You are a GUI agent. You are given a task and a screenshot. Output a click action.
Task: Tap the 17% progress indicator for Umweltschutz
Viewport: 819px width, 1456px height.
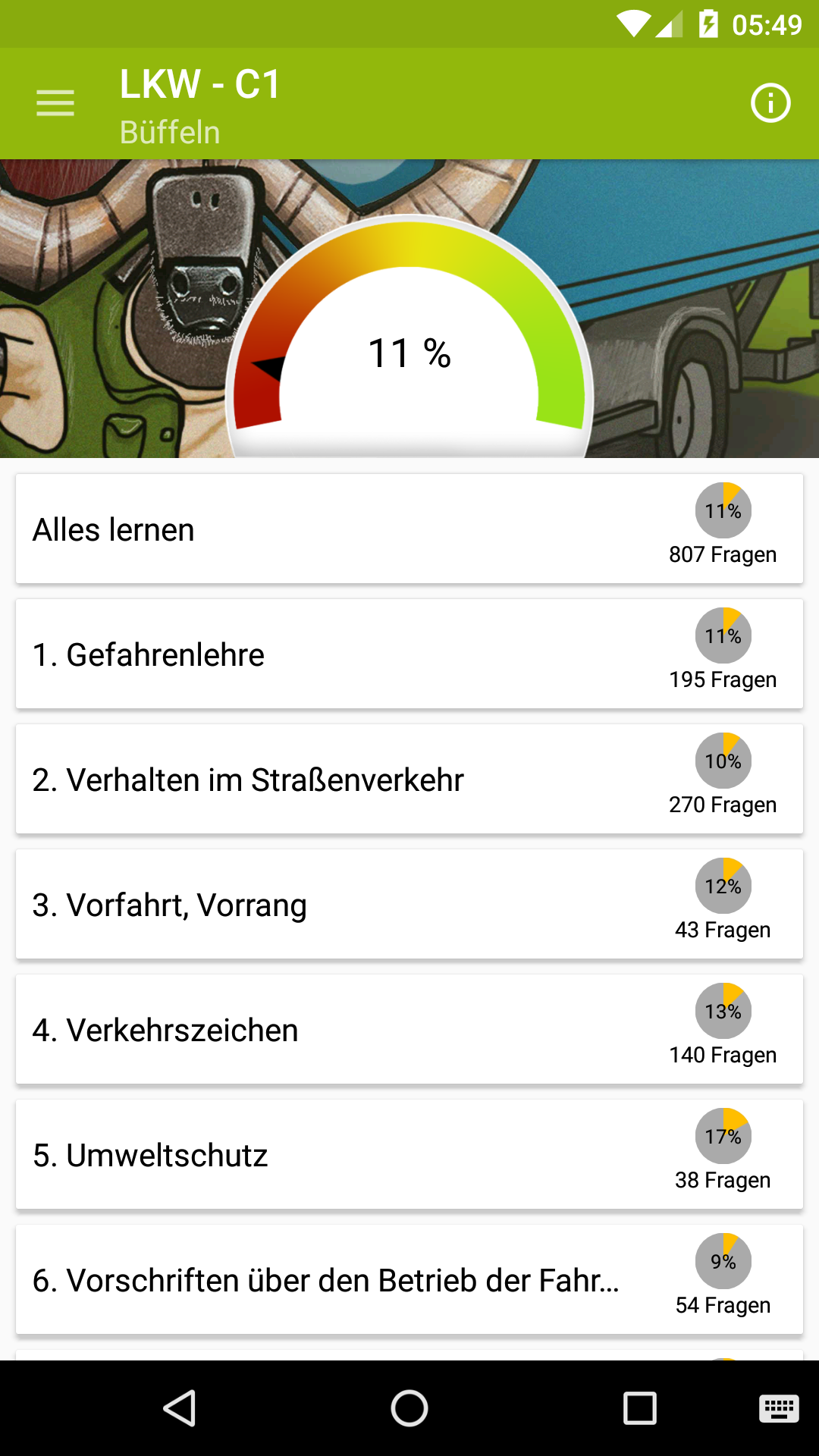tap(721, 1137)
